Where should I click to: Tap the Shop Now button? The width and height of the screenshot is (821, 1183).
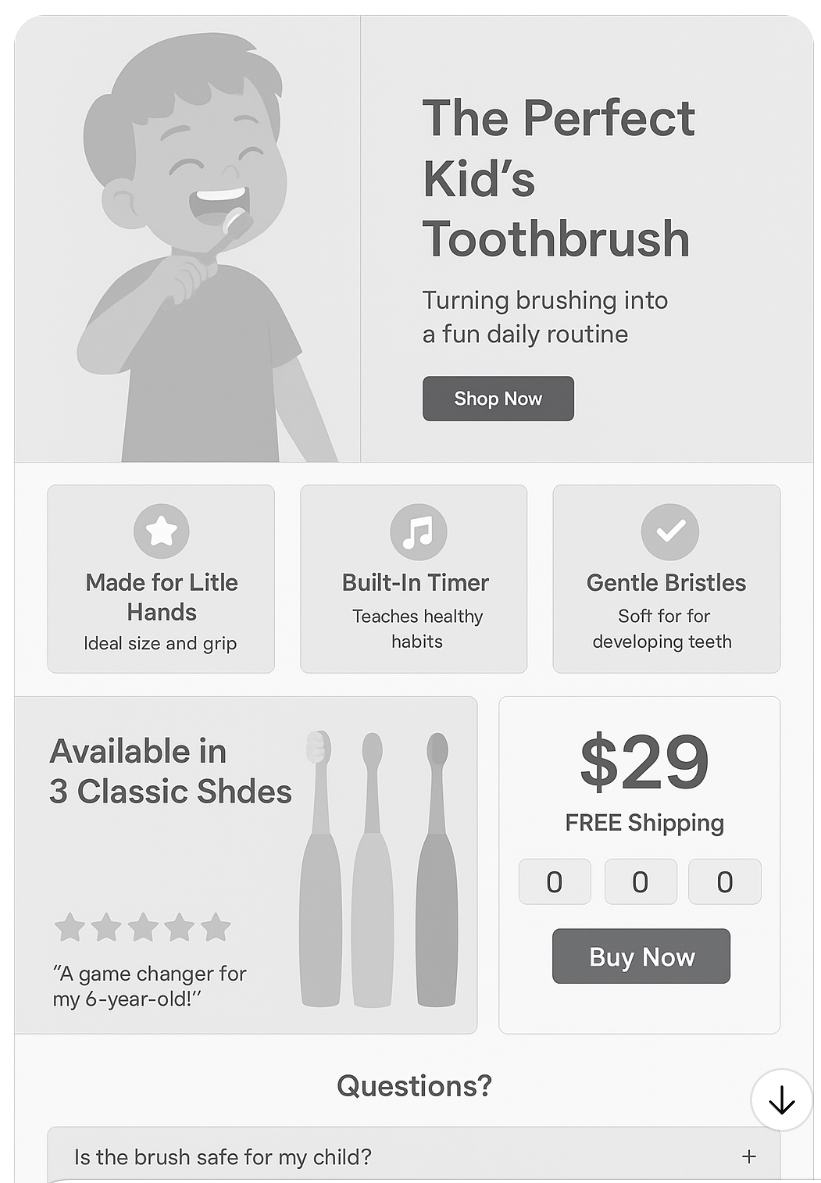click(498, 398)
